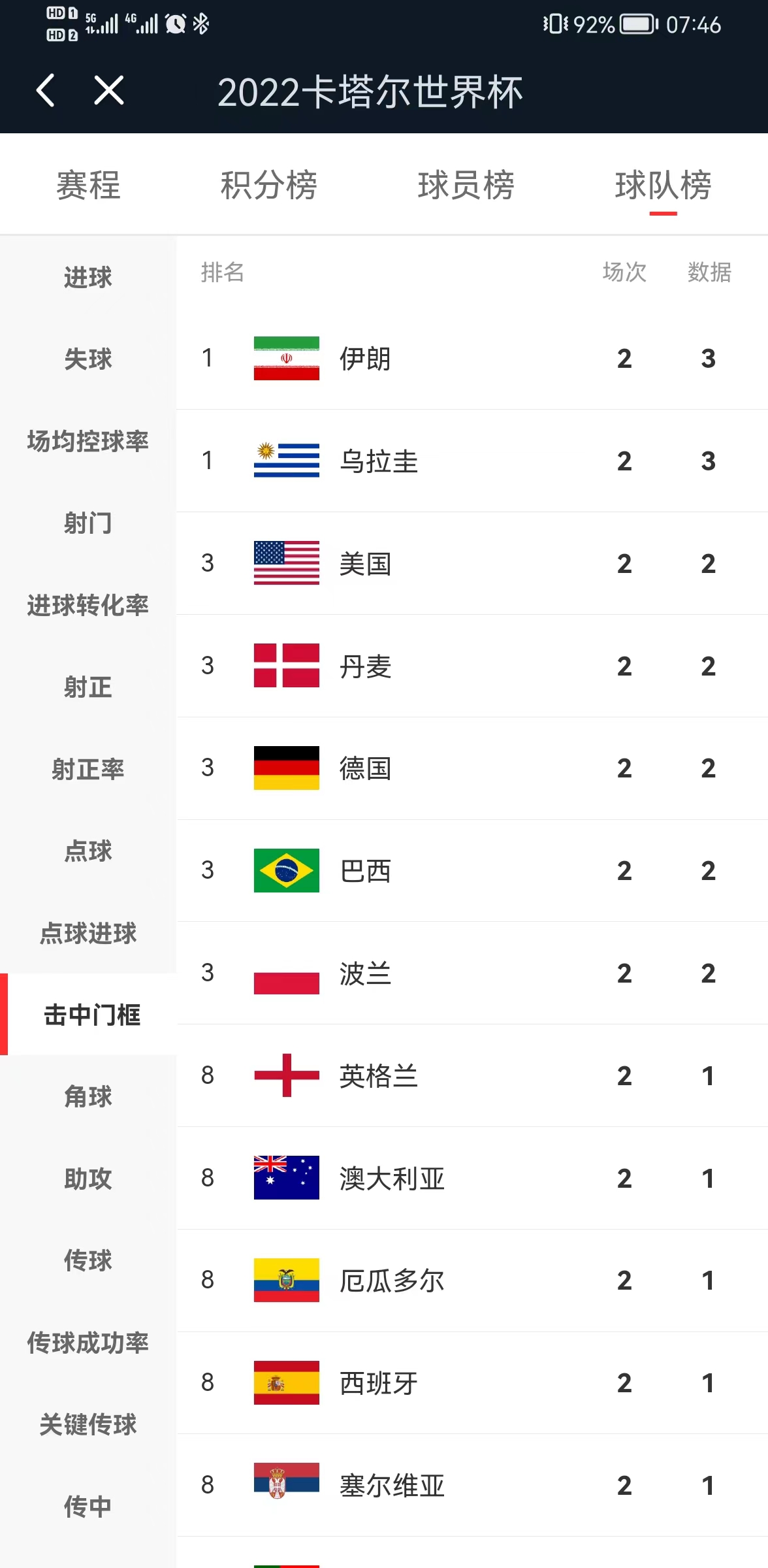This screenshot has width=768, height=1568.
Task: Open the 巴西 team row
Action: coord(472,870)
